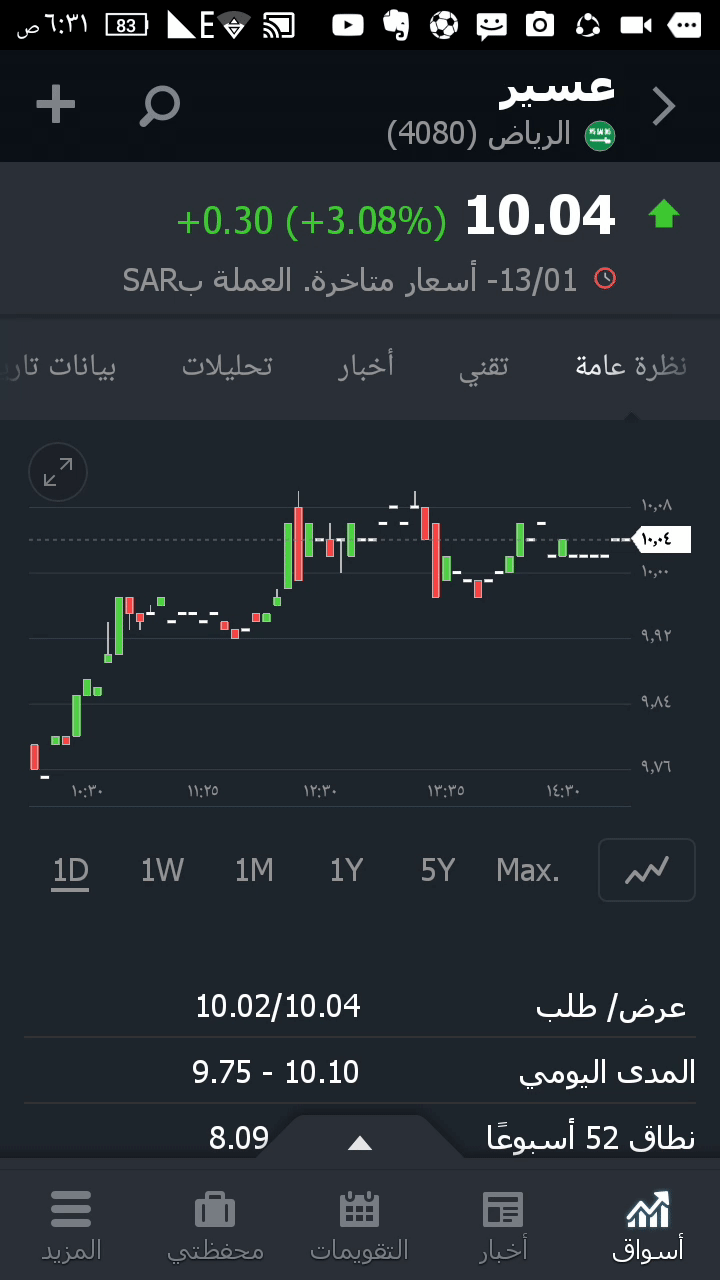Open the search magnifier icon

click(159, 105)
